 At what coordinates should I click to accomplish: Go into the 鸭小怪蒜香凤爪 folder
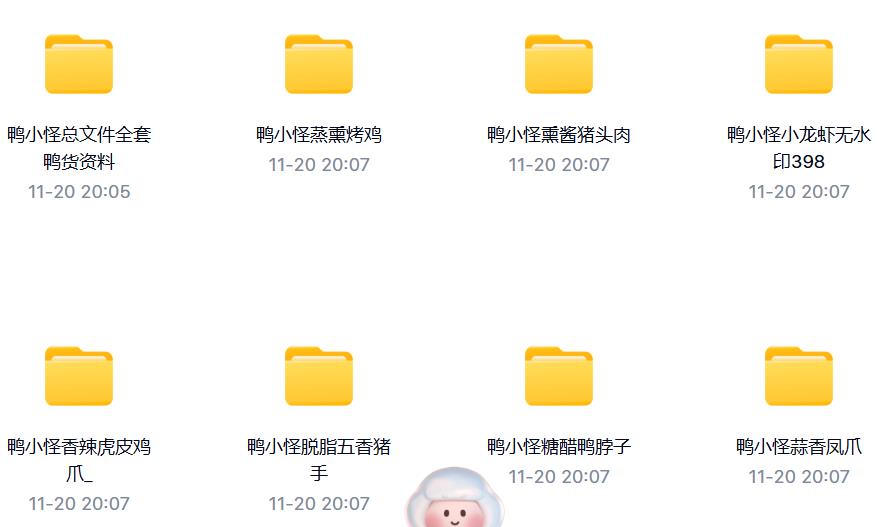click(x=799, y=377)
